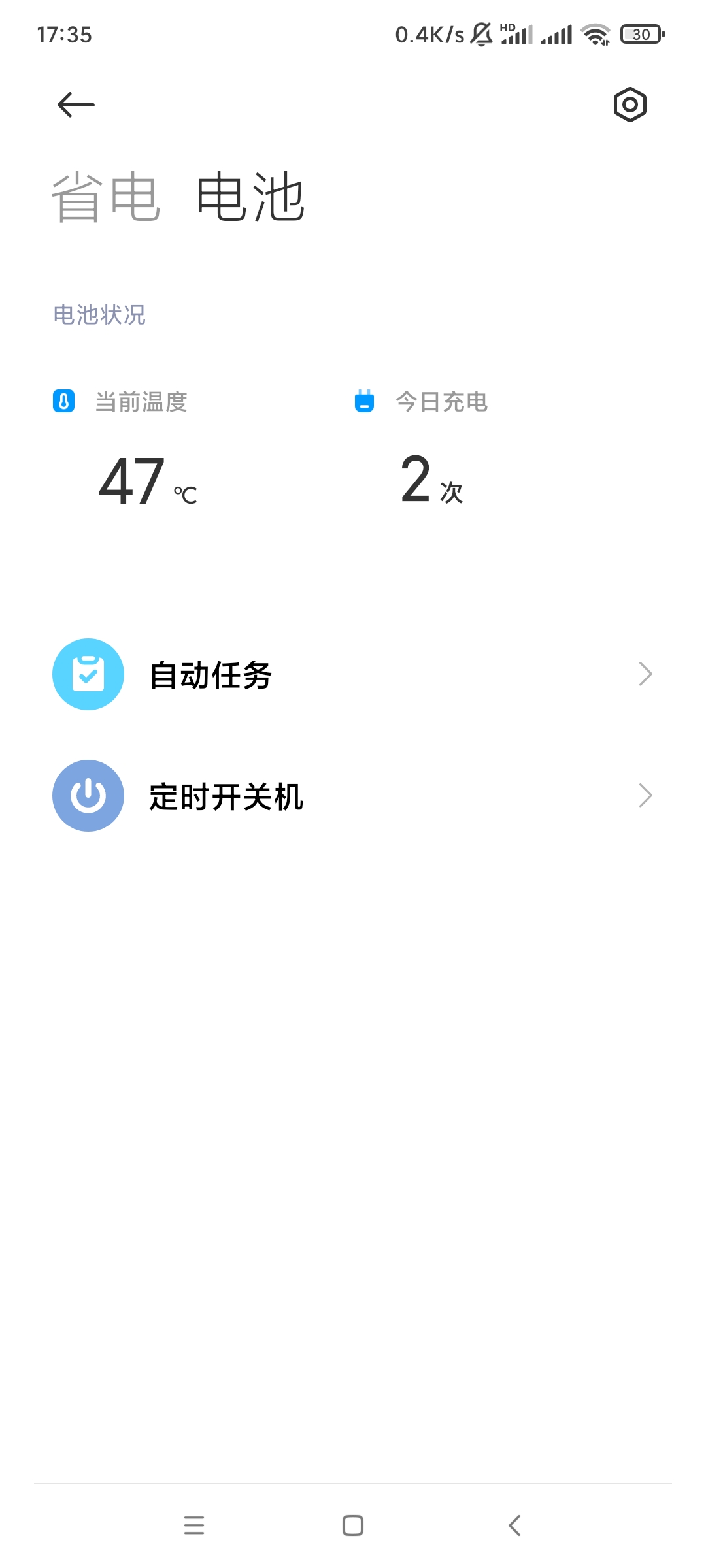
Task: Tap the system home button
Action: [x=353, y=1526]
